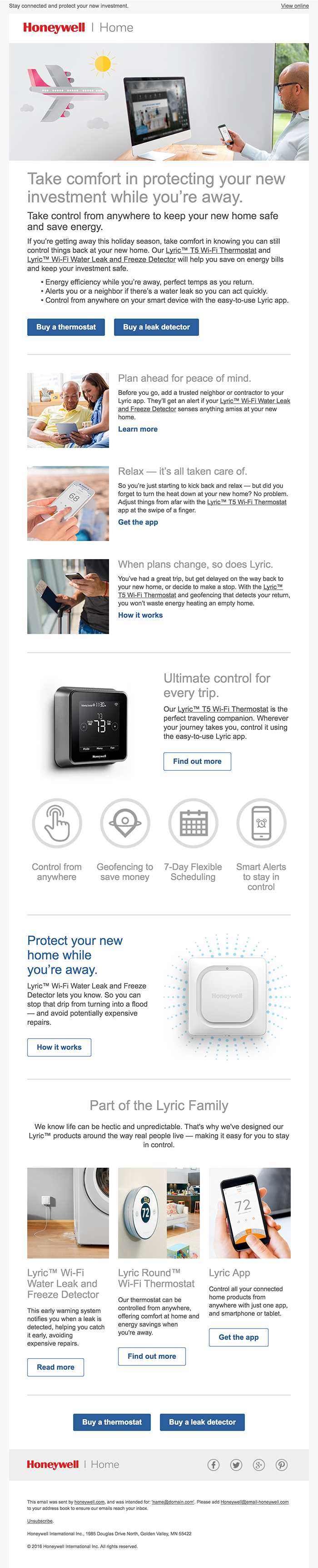This screenshot has width=318, height=1568.
Task: Tap Get the app link under Relax section
Action: click(x=138, y=522)
